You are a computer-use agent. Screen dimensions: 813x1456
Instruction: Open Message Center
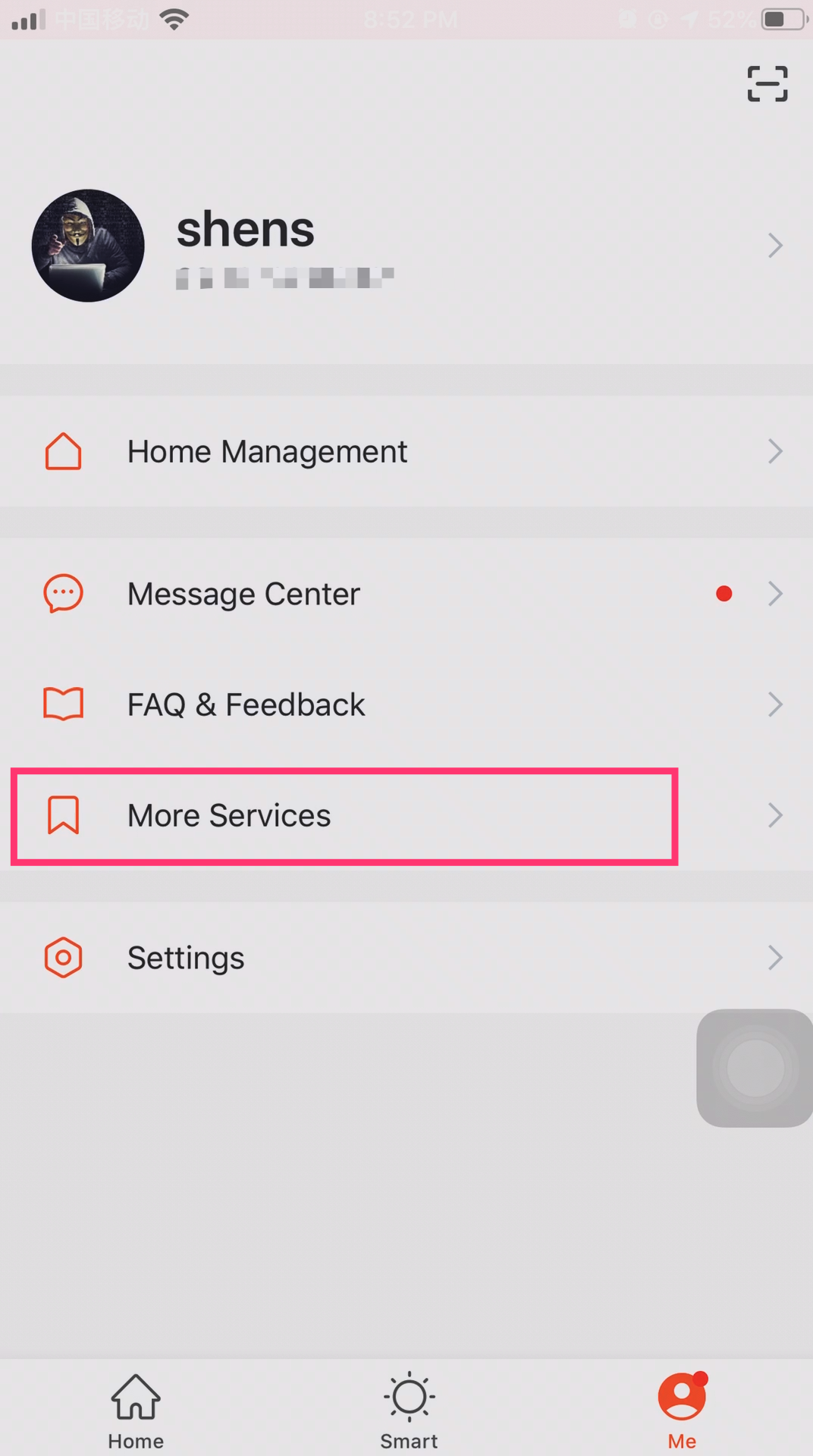click(x=406, y=594)
